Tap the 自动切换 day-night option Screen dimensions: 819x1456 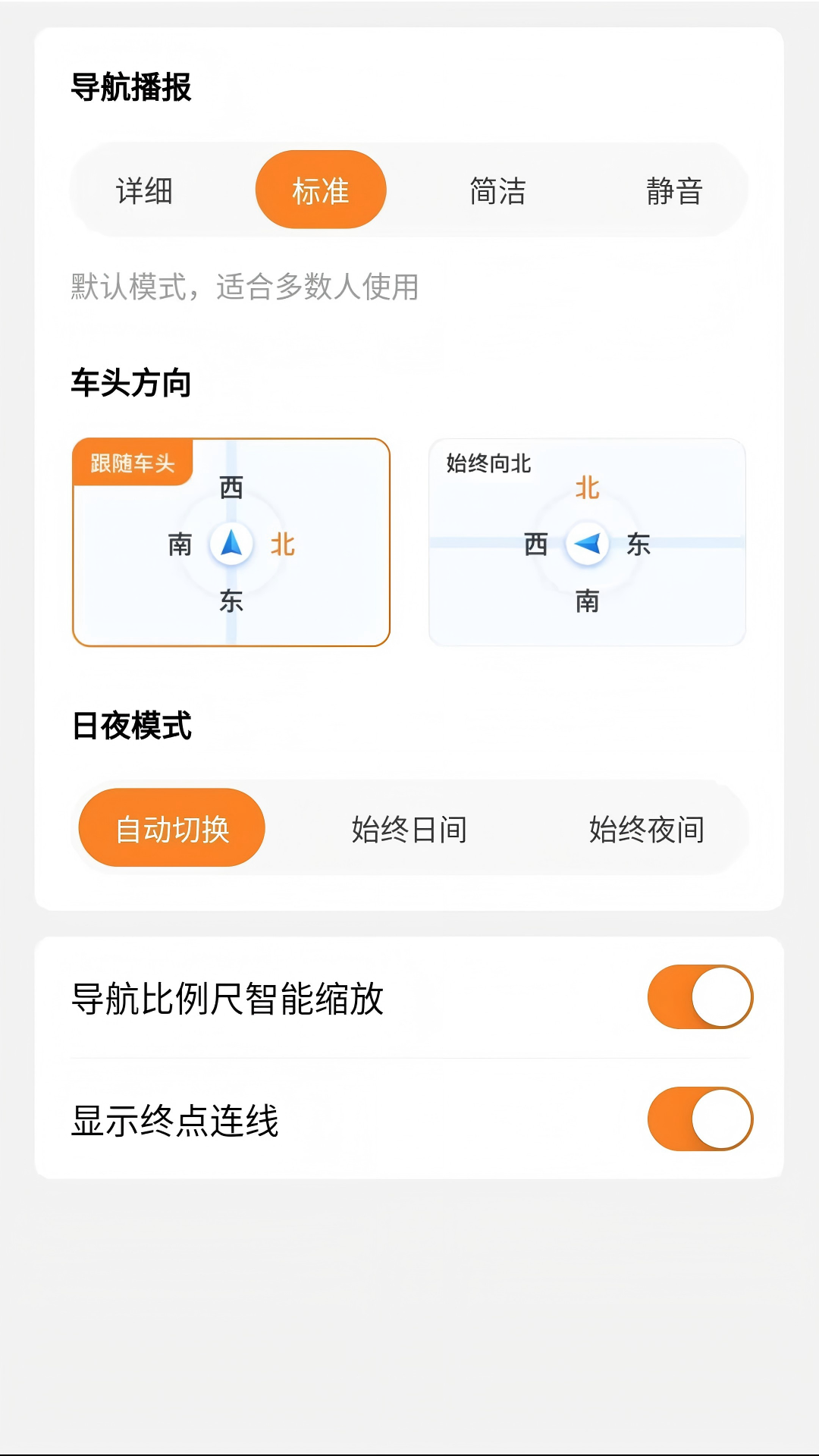click(x=171, y=828)
